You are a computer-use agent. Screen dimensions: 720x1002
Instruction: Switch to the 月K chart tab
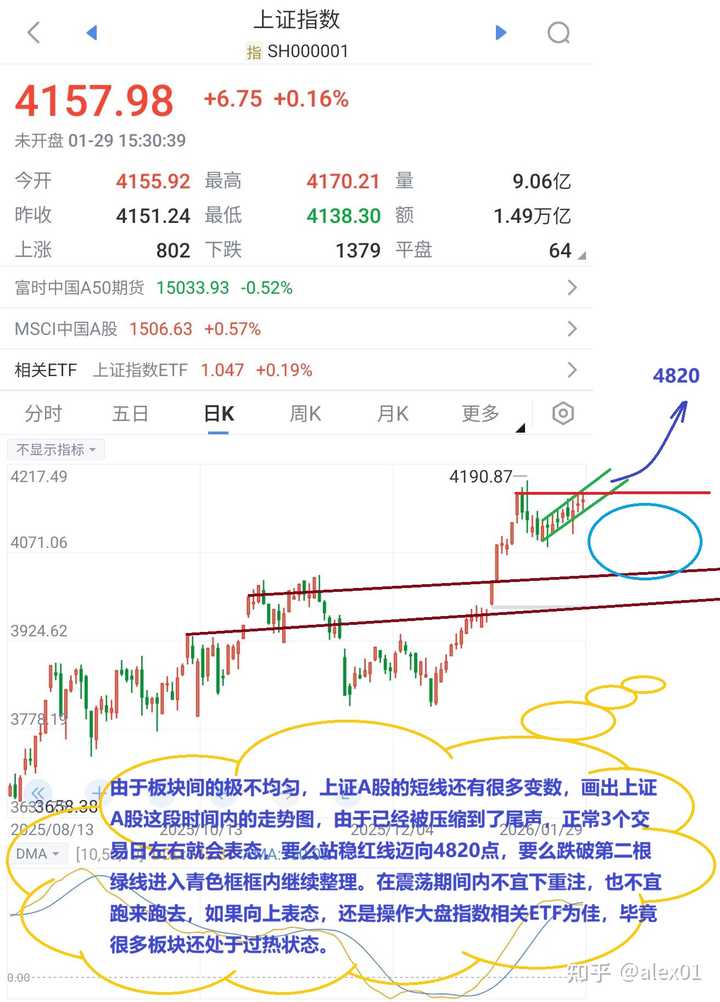tap(392, 414)
